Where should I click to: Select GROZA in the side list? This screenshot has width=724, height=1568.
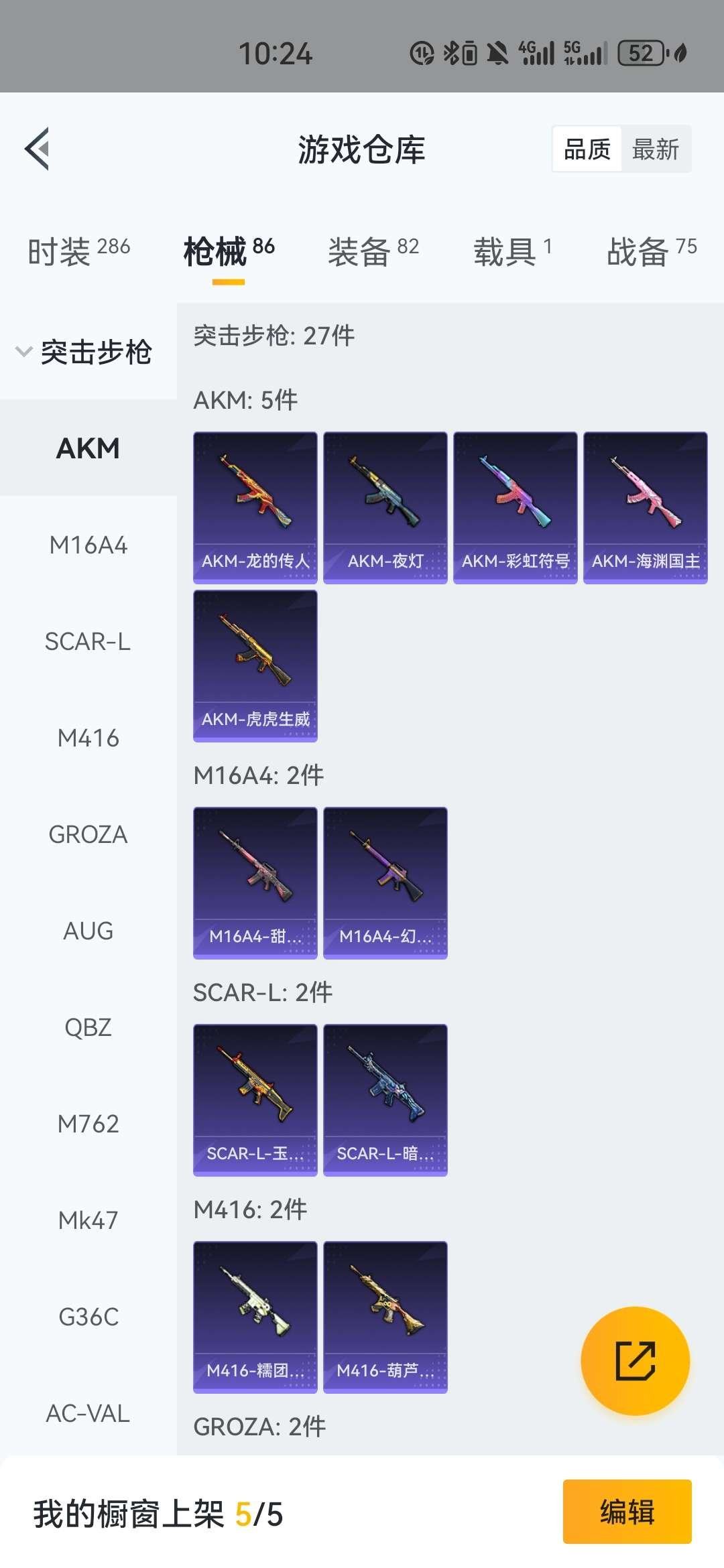[x=88, y=835]
